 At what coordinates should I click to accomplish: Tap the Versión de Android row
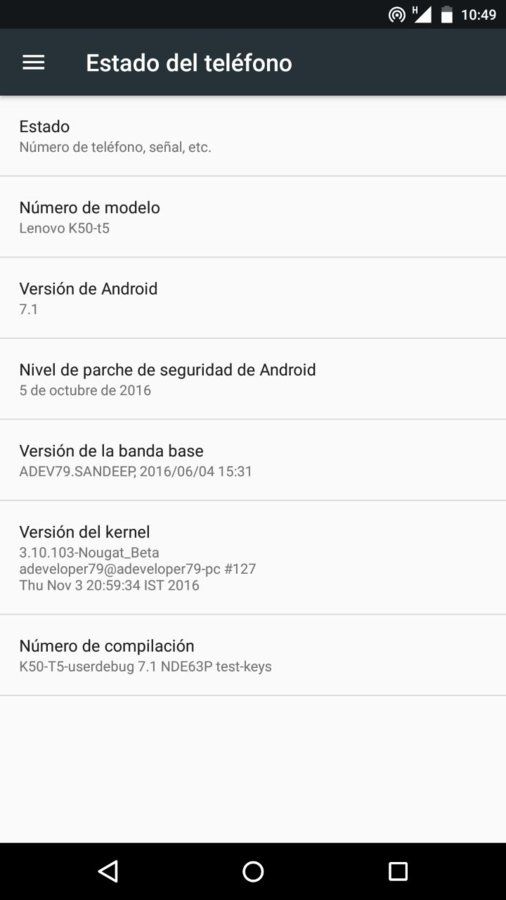(x=253, y=298)
